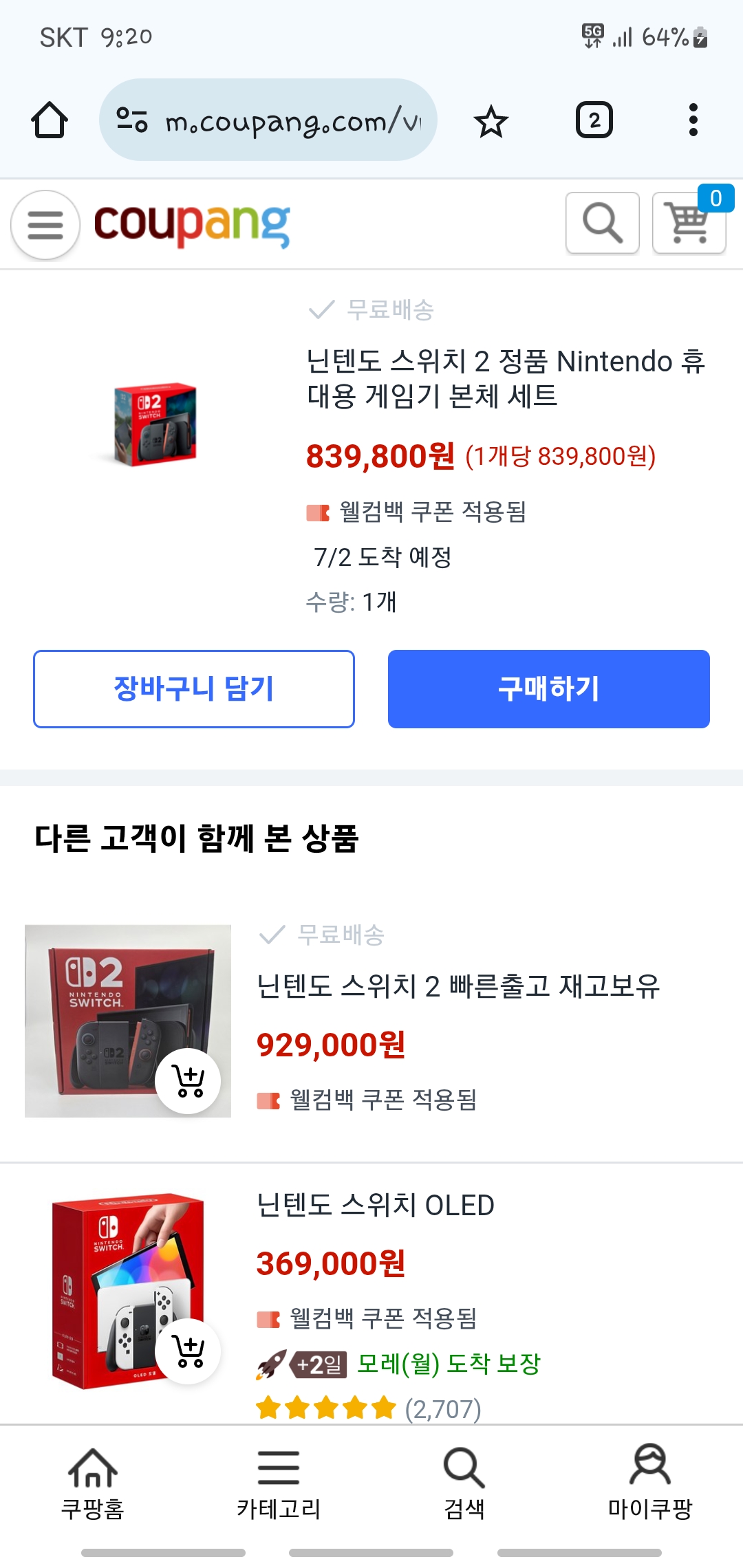The height and width of the screenshot is (1568, 743).
Task: Open 검색 tab in bottom bar
Action: pos(464,1483)
